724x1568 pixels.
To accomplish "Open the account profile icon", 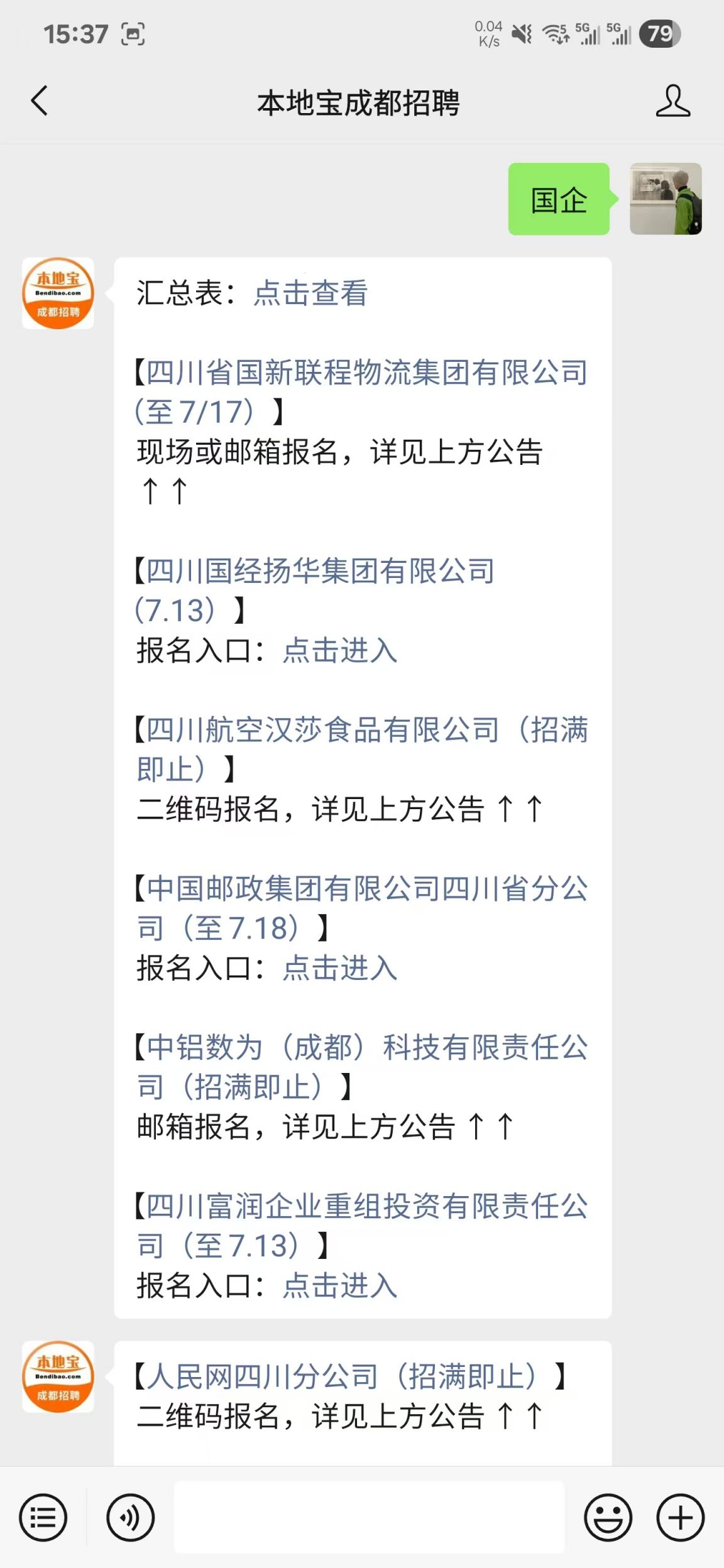I will pyautogui.click(x=672, y=101).
